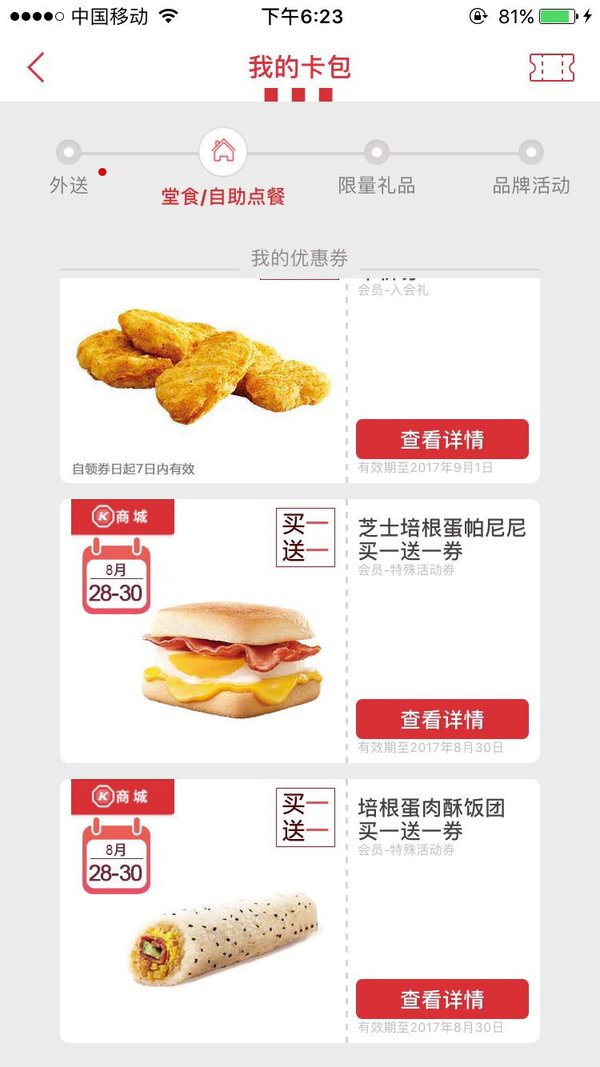The width and height of the screenshot is (600, 1067).
Task: Open the 培根蛋肉酥饭团 coupon card image
Action: (x=224, y=938)
